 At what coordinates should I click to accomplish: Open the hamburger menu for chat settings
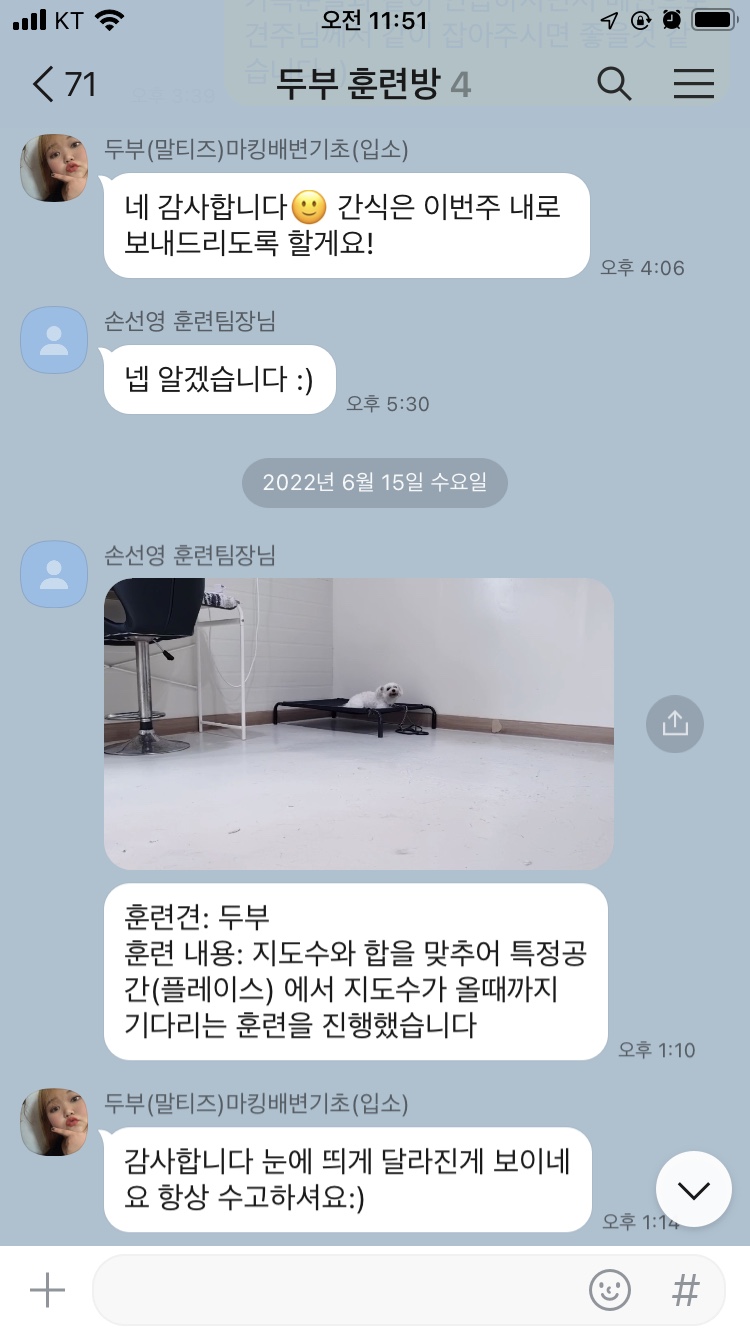[x=694, y=84]
